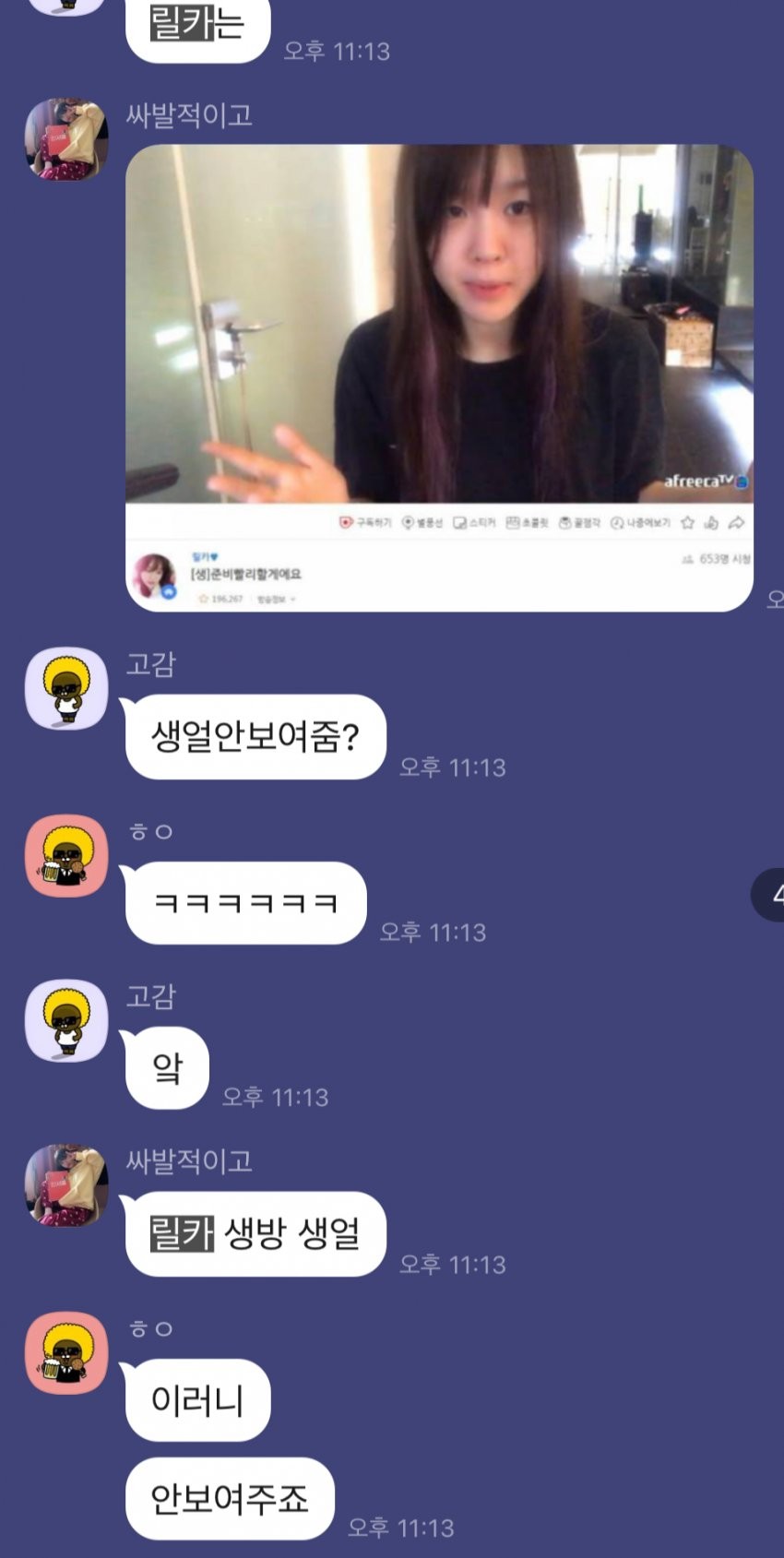View 싸발적이고's profile picture above the image

pyautogui.click(x=66, y=139)
